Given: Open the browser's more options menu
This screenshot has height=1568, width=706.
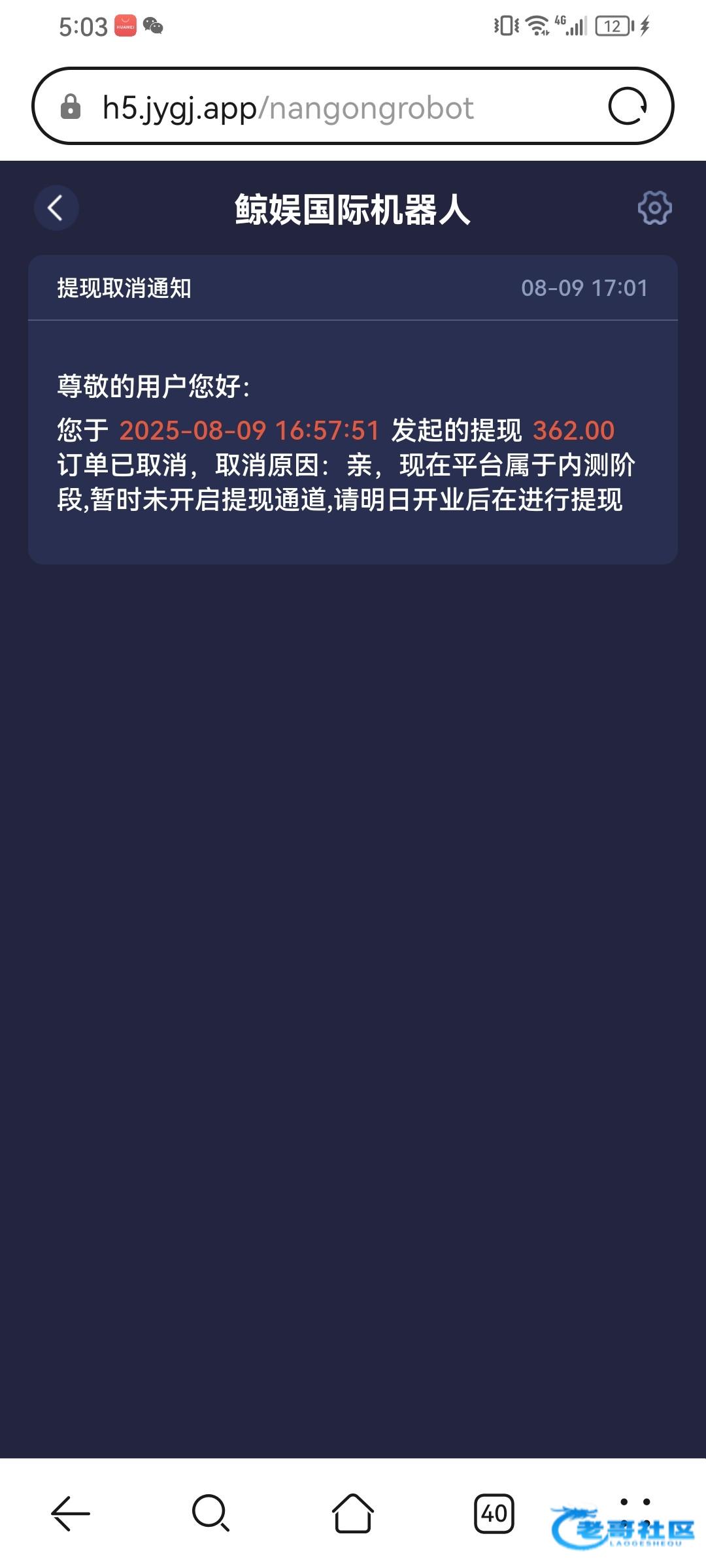Looking at the screenshot, I should (635, 1513).
